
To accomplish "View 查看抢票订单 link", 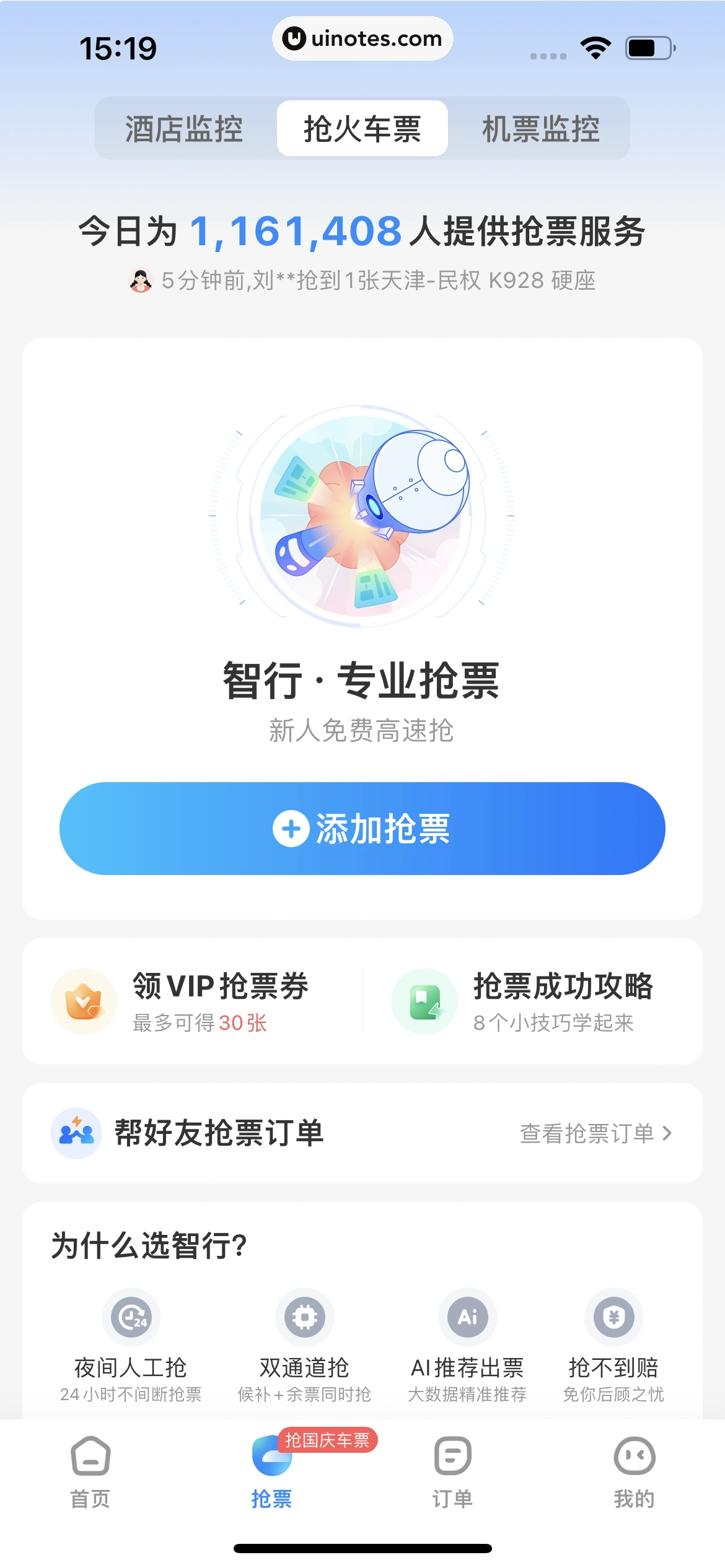I will click(595, 1133).
